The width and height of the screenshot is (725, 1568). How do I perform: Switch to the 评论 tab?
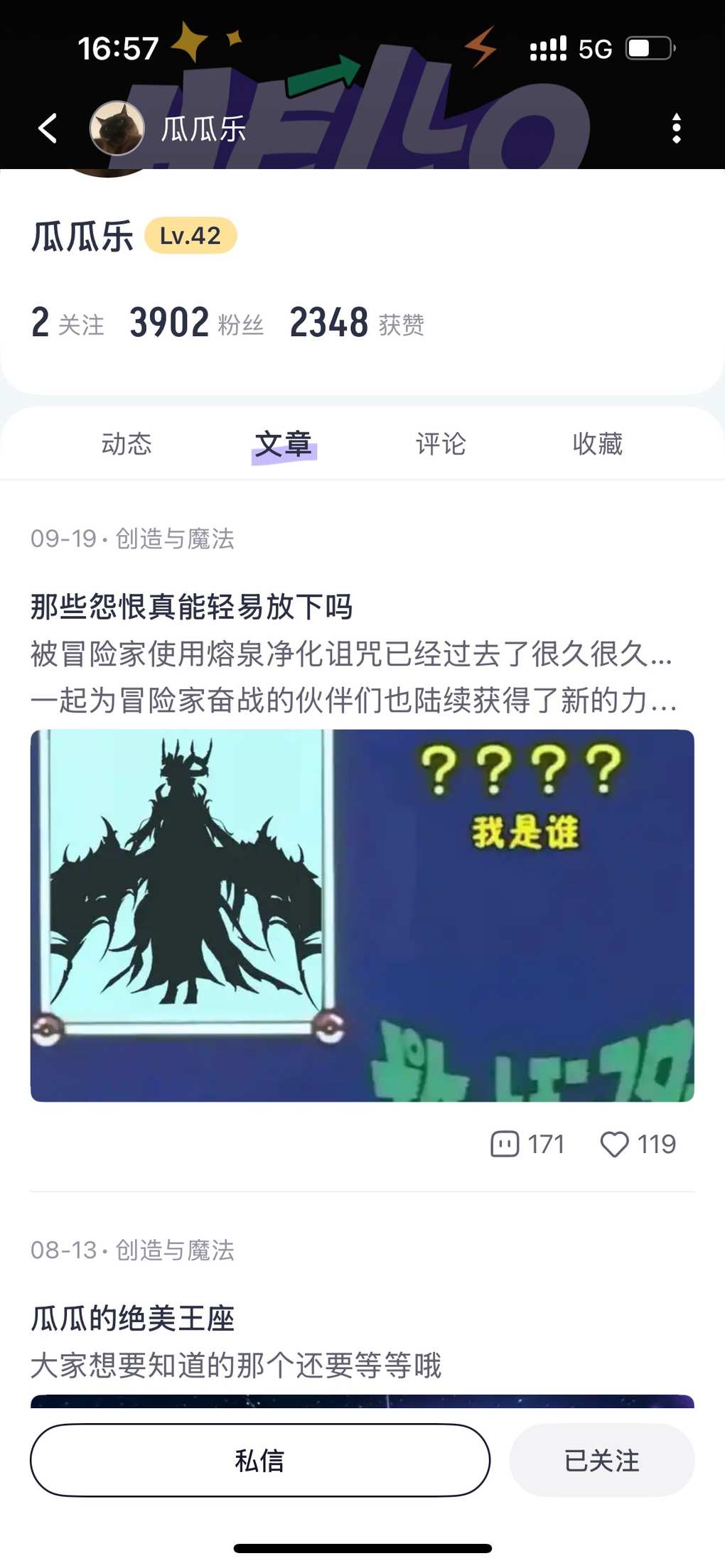coord(441,444)
